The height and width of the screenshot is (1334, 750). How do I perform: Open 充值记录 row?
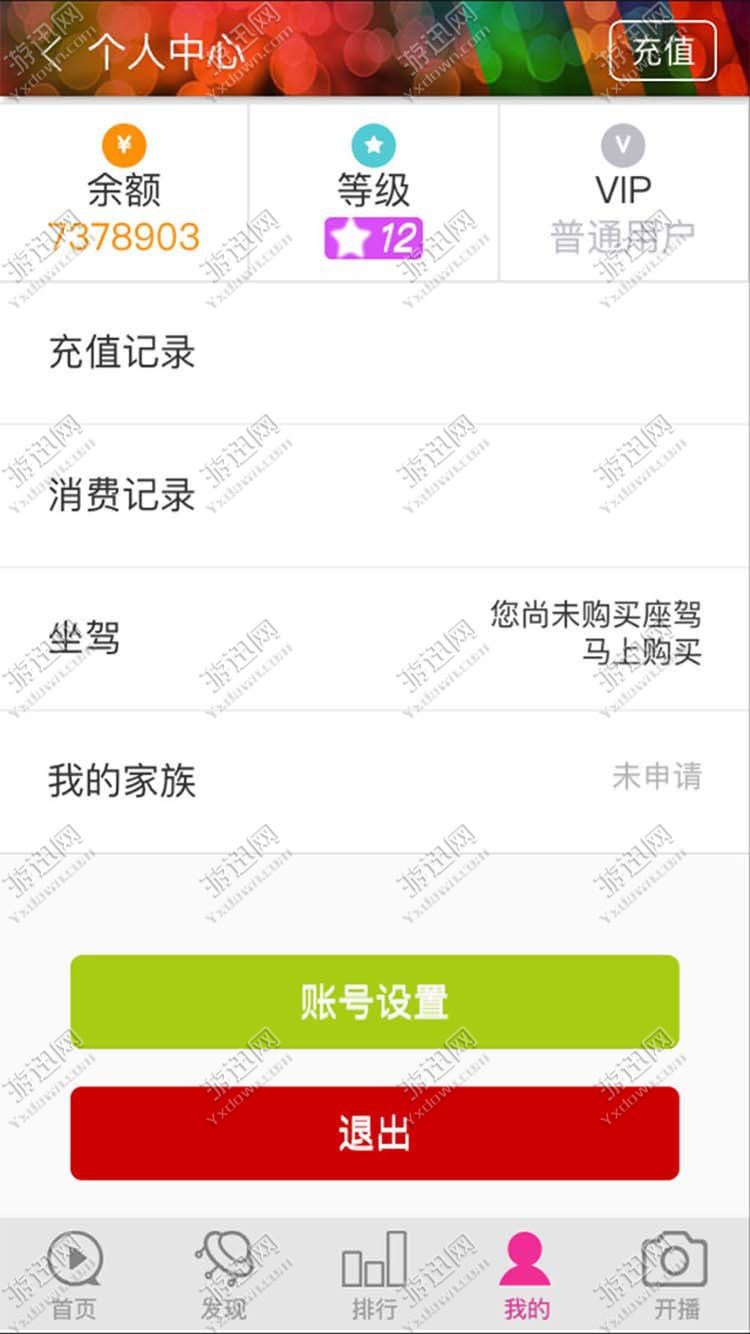coord(374,353)
